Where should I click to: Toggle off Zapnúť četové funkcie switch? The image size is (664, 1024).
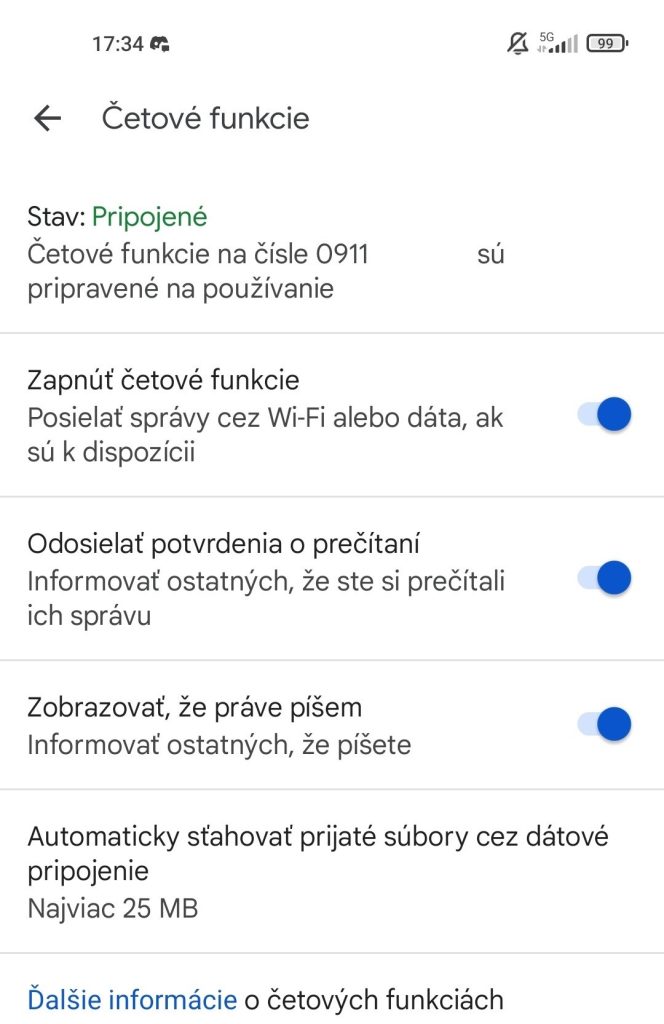(605, 414)
